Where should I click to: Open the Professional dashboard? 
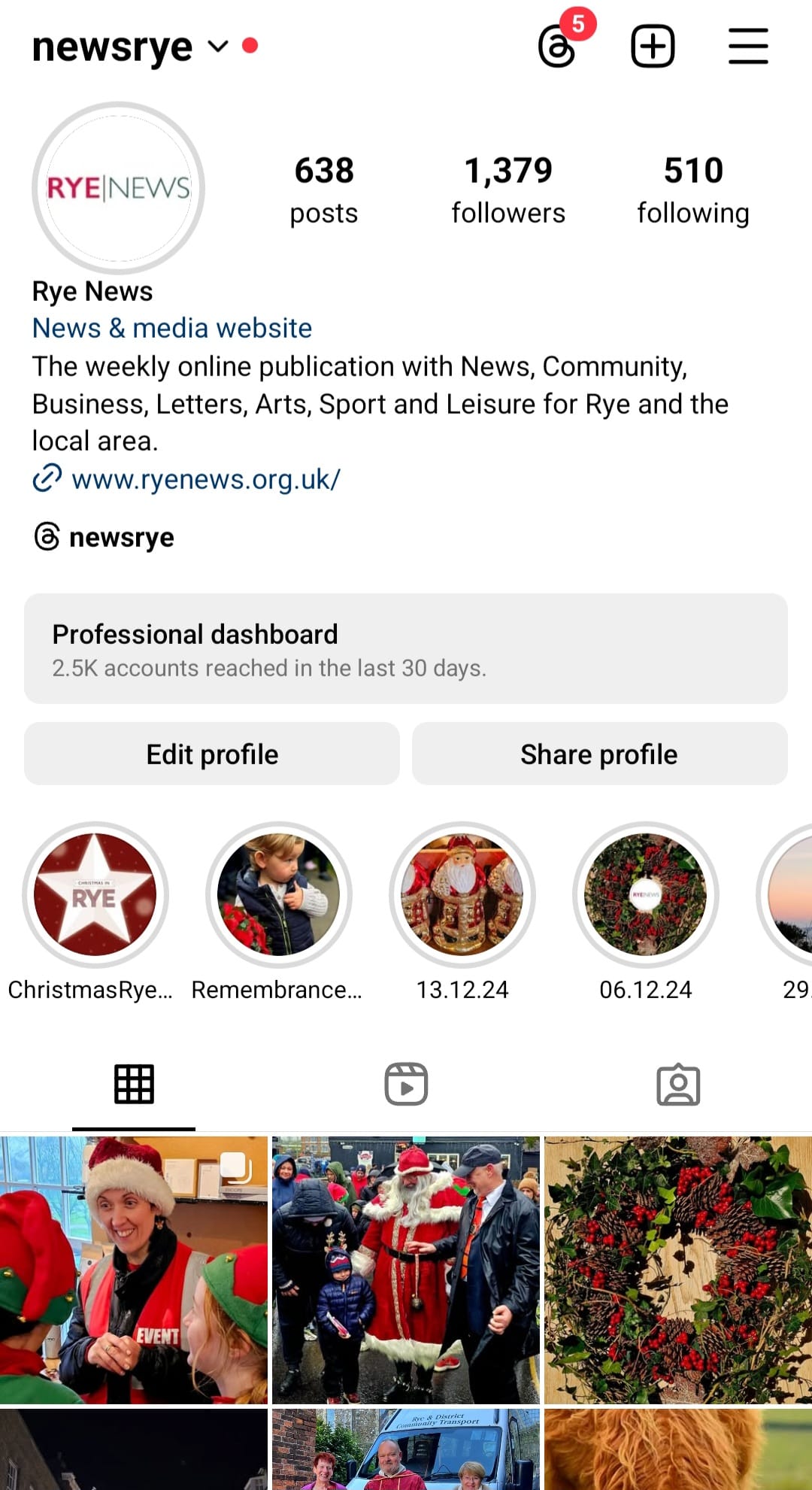tap(406, 648)
